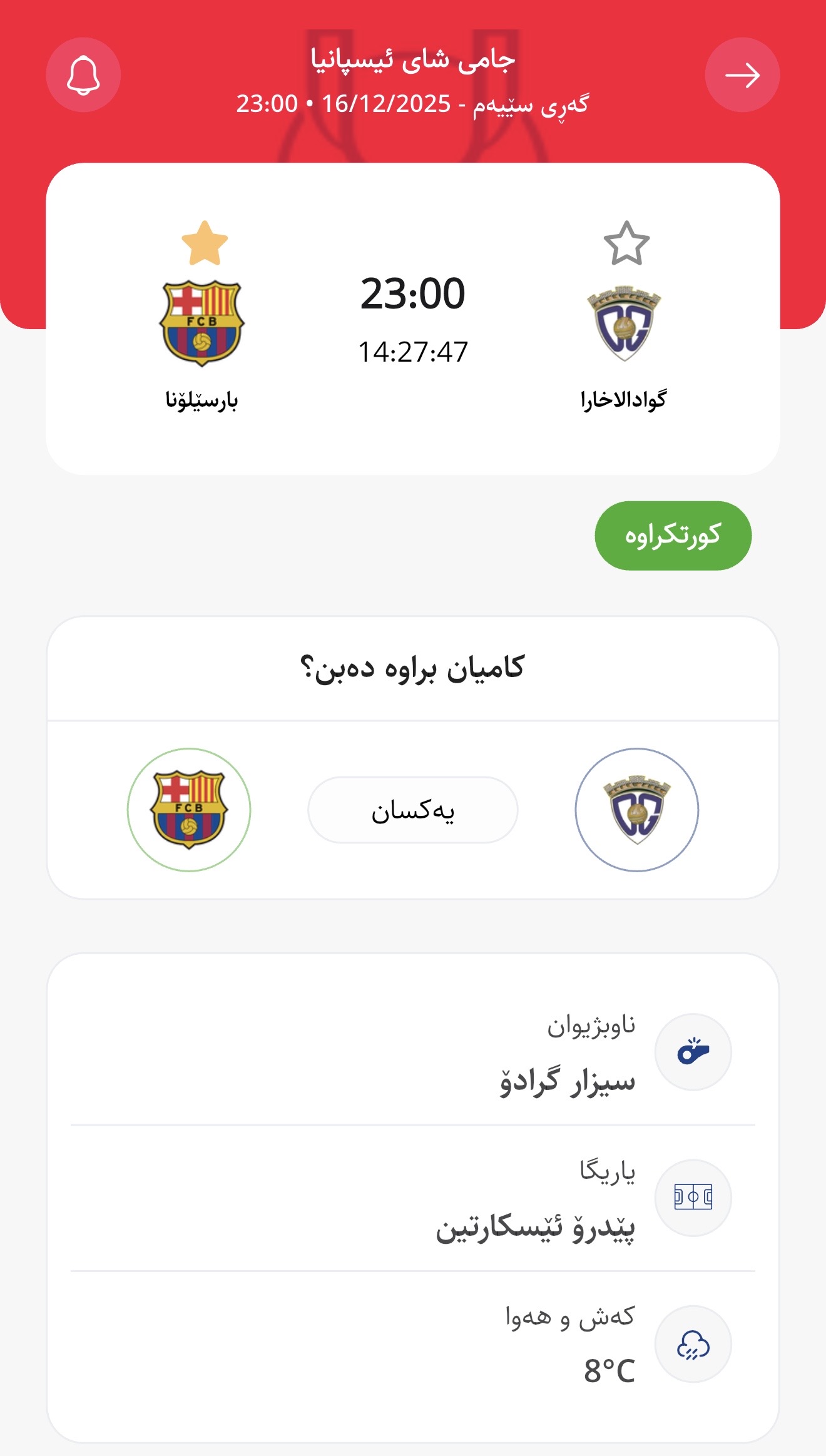Go back using the arrow button

(742, 75)
